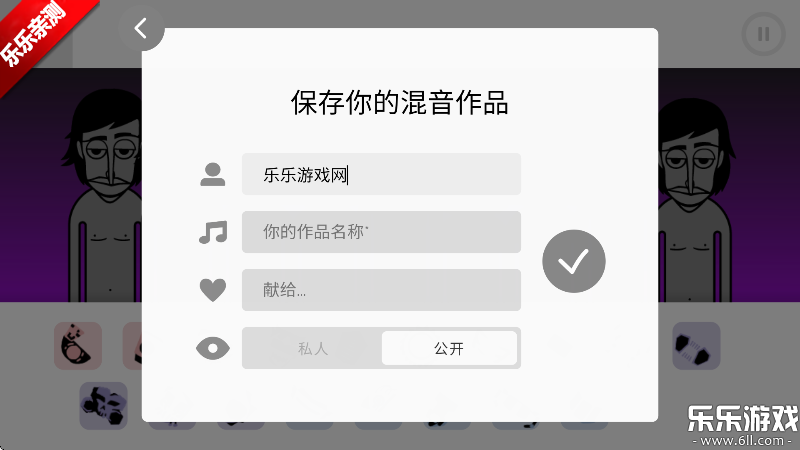
Task: Select the private (私人) option
Action: point(313,348)
